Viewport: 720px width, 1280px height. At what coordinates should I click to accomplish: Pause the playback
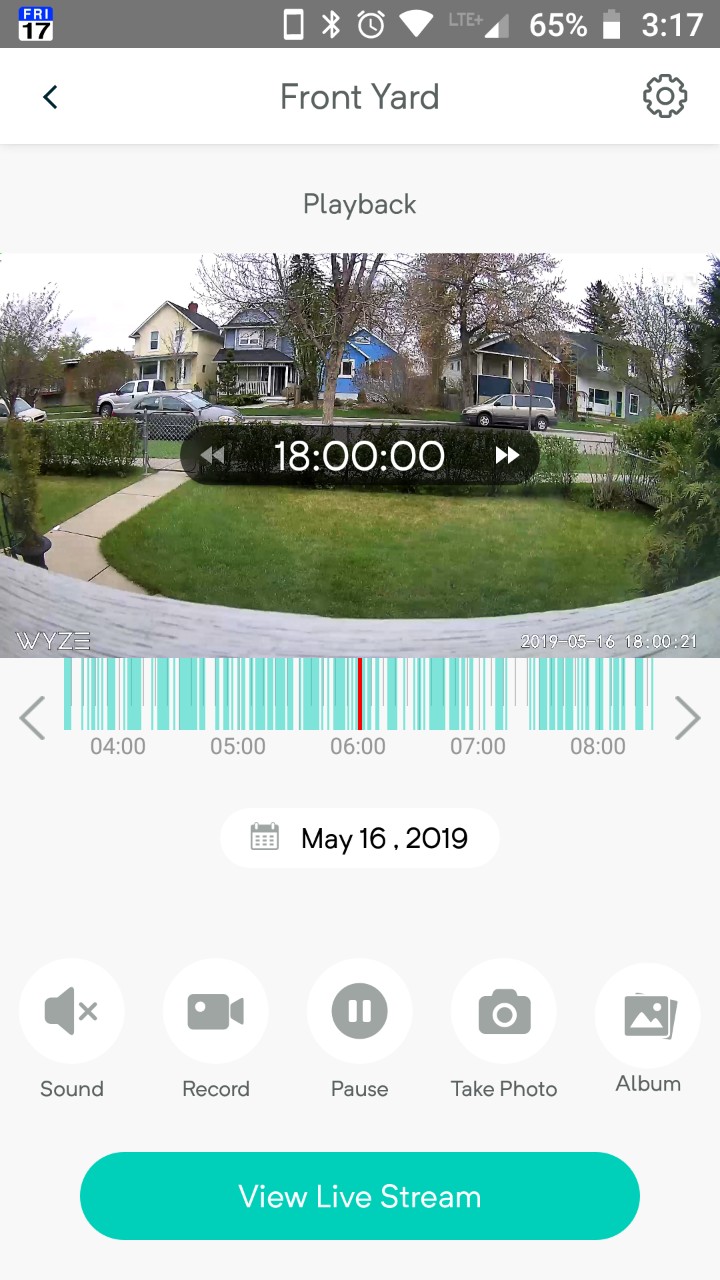coord(359,1012)
